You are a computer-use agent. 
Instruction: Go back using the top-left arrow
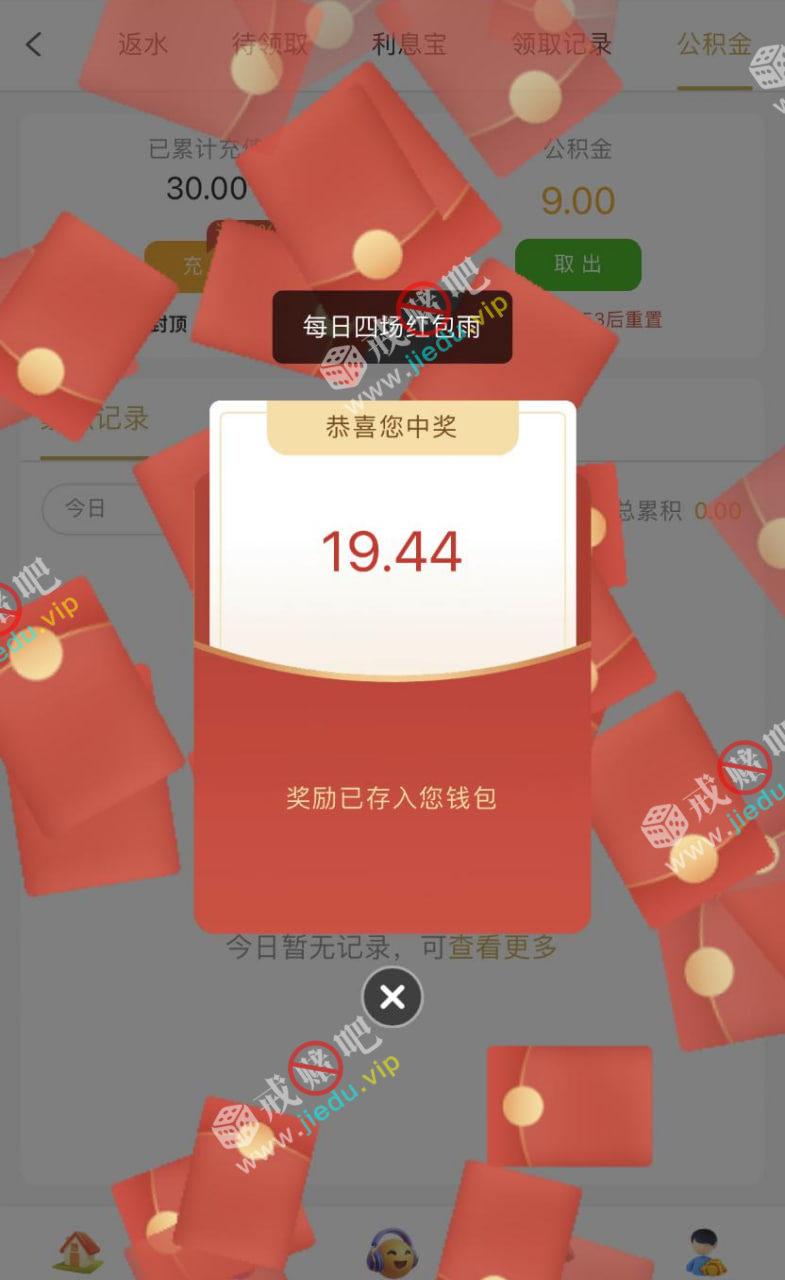click(34, 44)
